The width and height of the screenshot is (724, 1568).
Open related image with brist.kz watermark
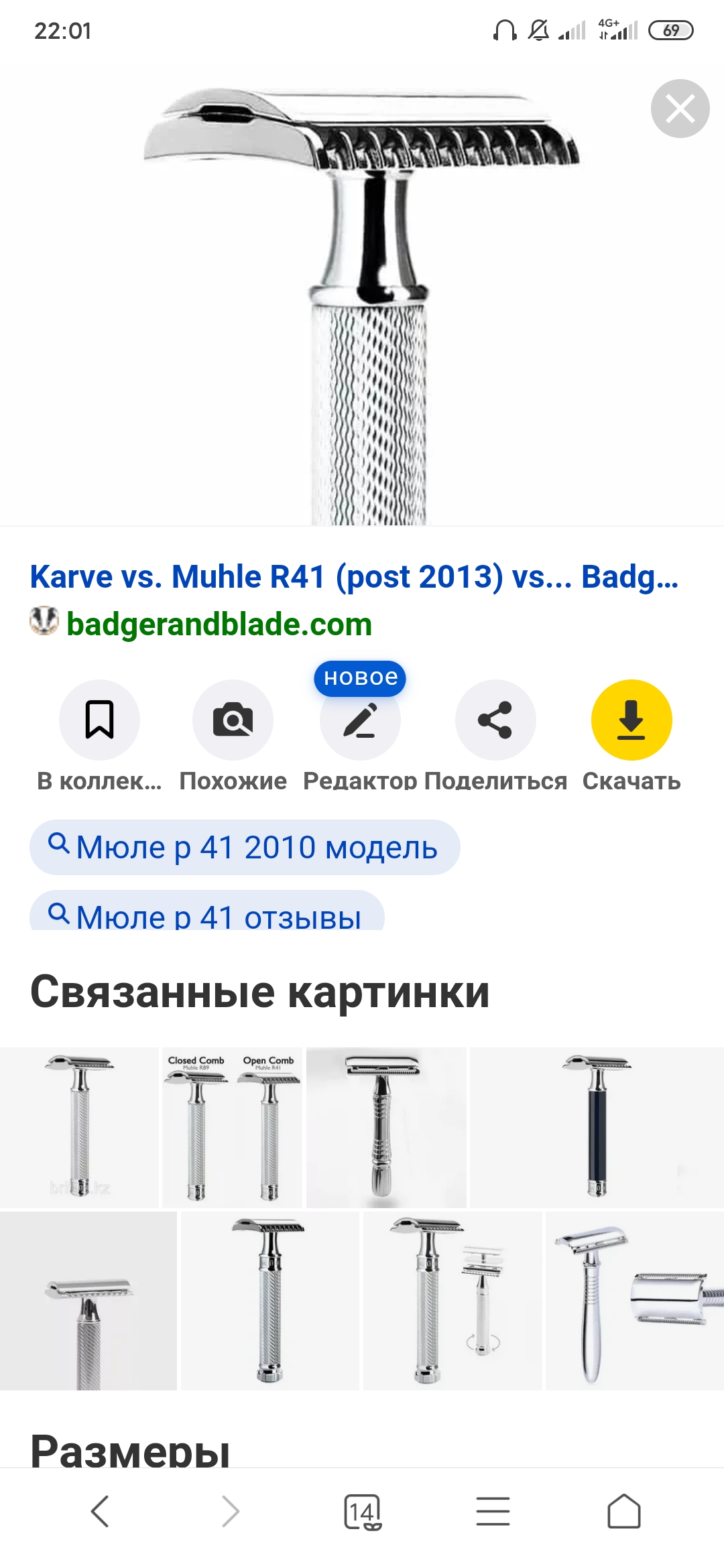click(x=79, y=1128)
